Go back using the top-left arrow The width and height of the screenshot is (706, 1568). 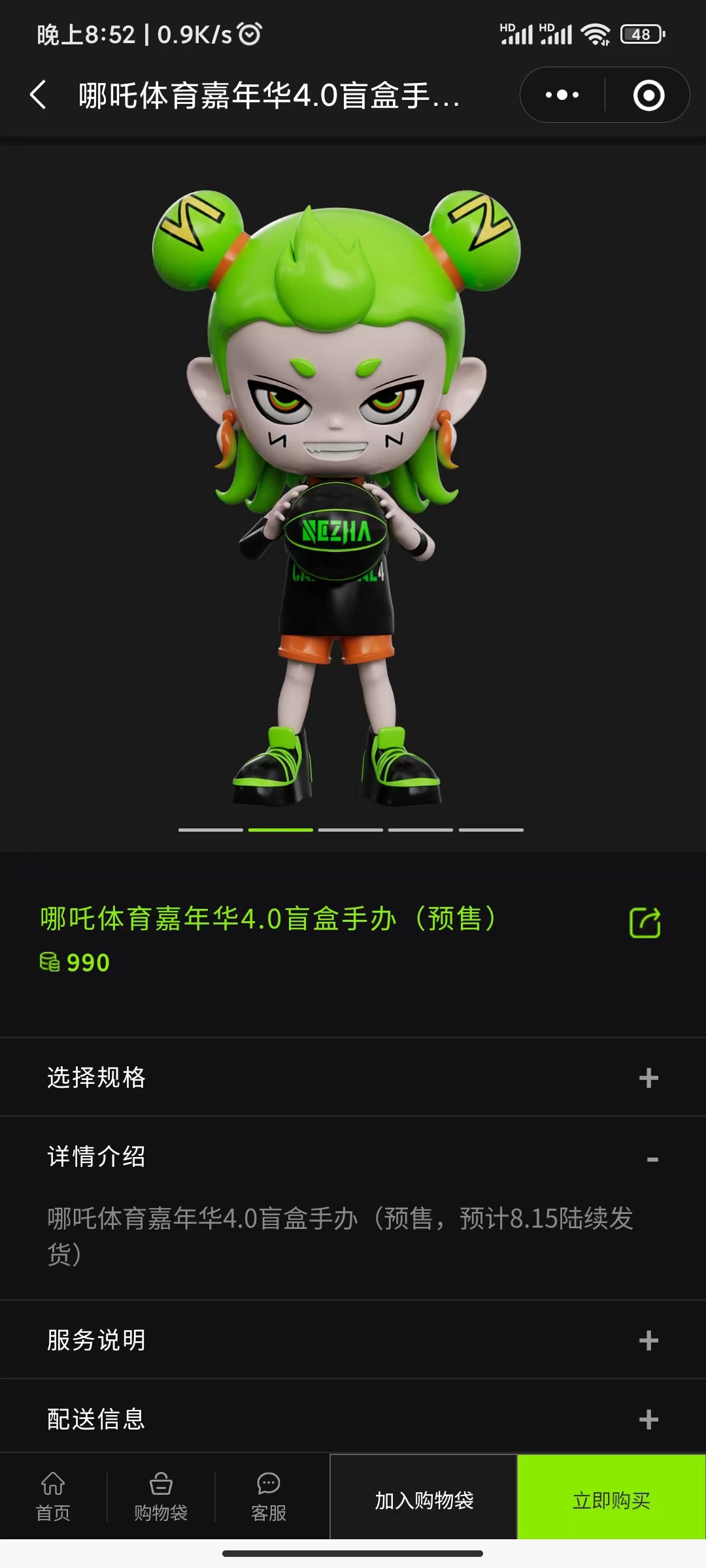[38, 95]
